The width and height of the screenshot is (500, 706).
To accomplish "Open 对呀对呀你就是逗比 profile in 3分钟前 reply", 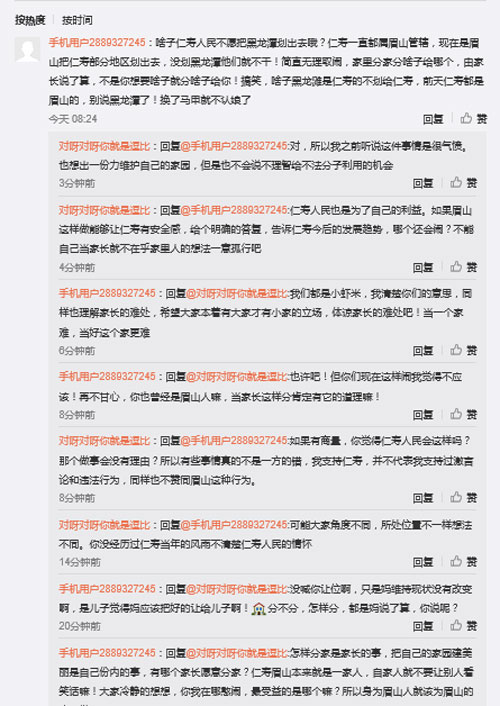I will [104, 146].
